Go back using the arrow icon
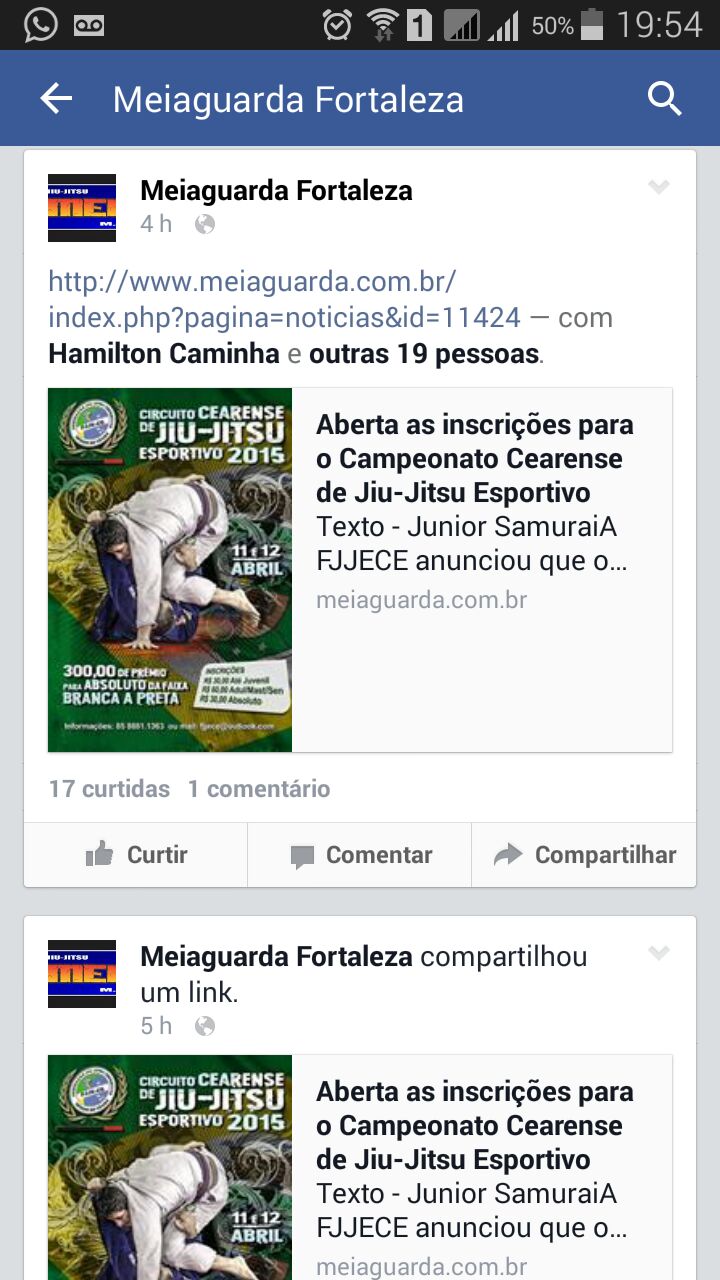The width and height of the screenshot is (720, 1280). (56, 99)
